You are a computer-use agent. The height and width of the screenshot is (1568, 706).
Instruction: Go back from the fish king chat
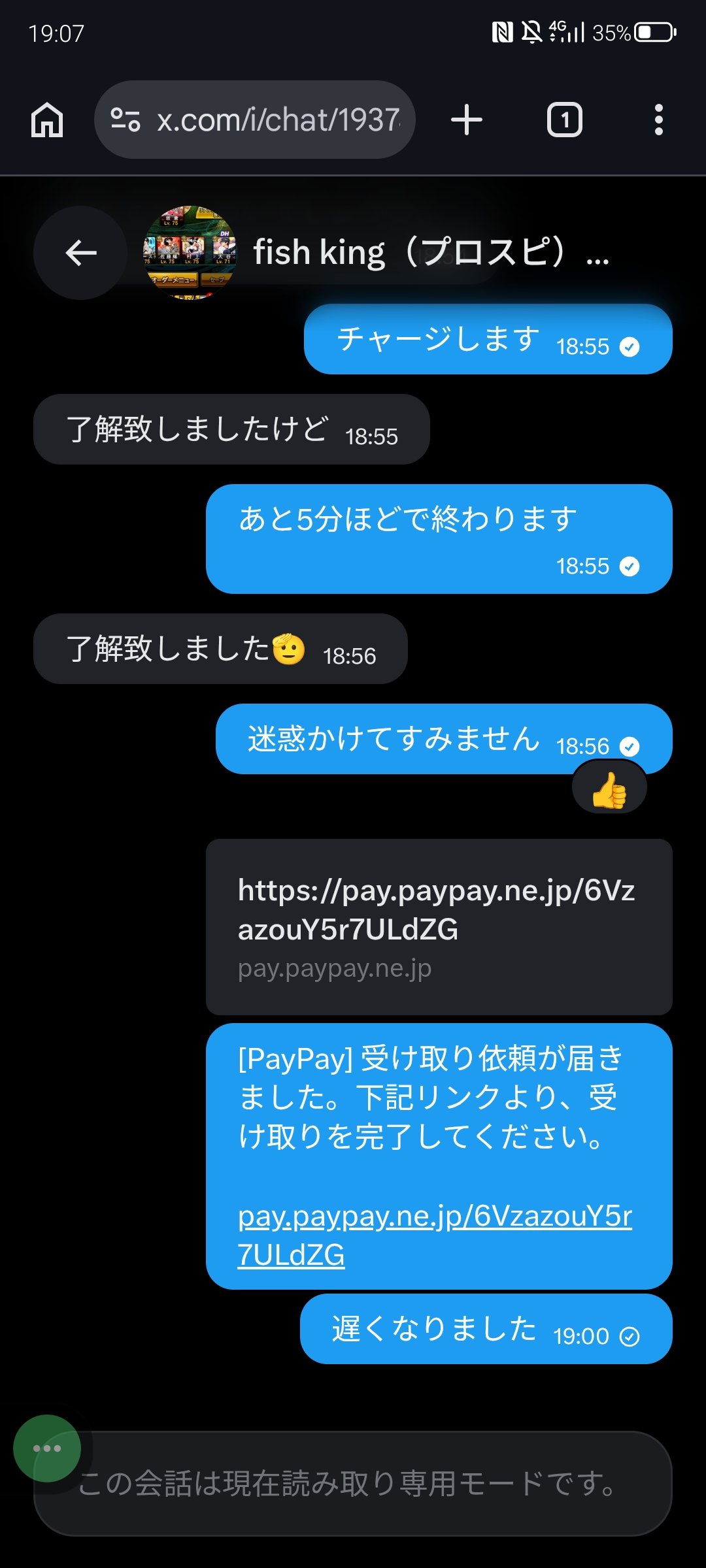80,253
